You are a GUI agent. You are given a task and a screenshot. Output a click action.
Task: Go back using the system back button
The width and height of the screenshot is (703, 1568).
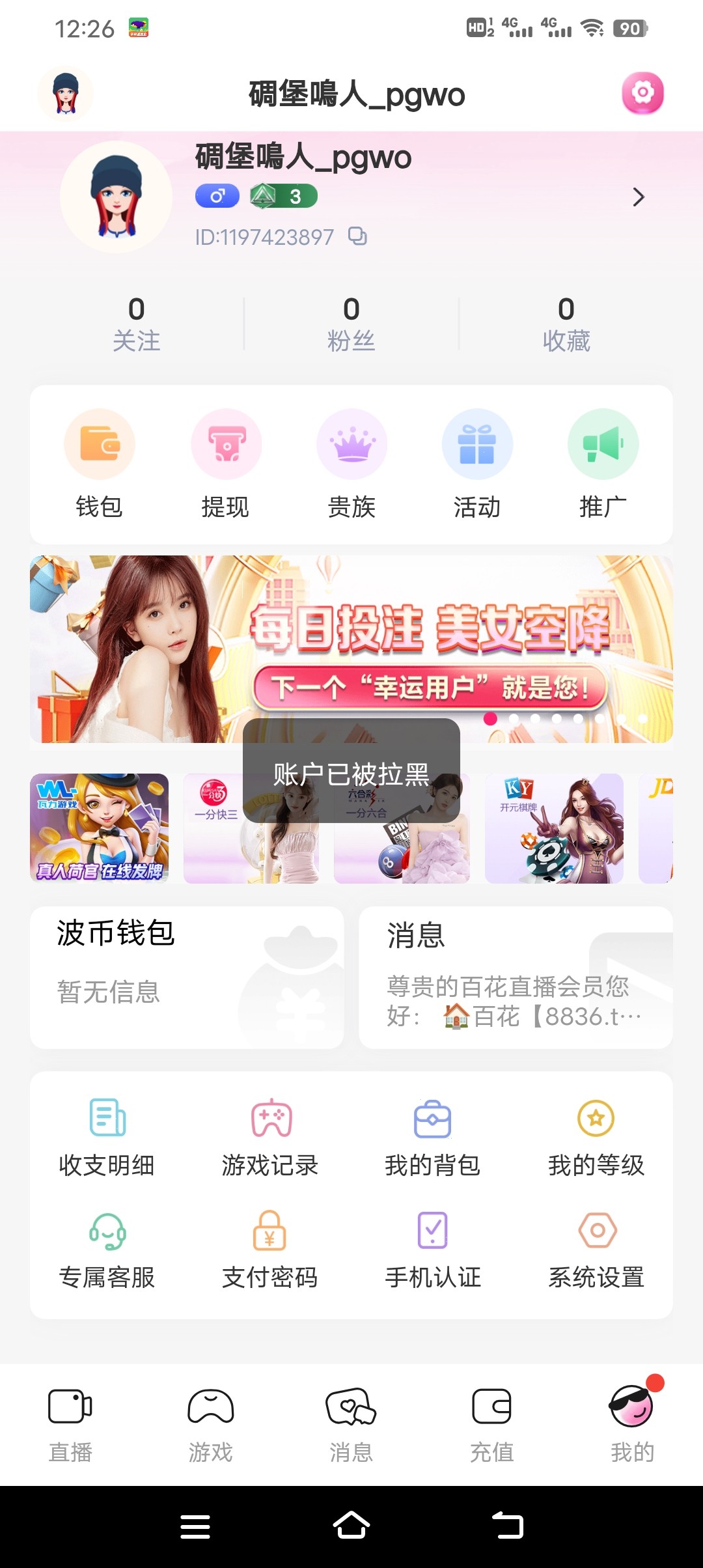pyautogui.click(x=508, y=1526)
